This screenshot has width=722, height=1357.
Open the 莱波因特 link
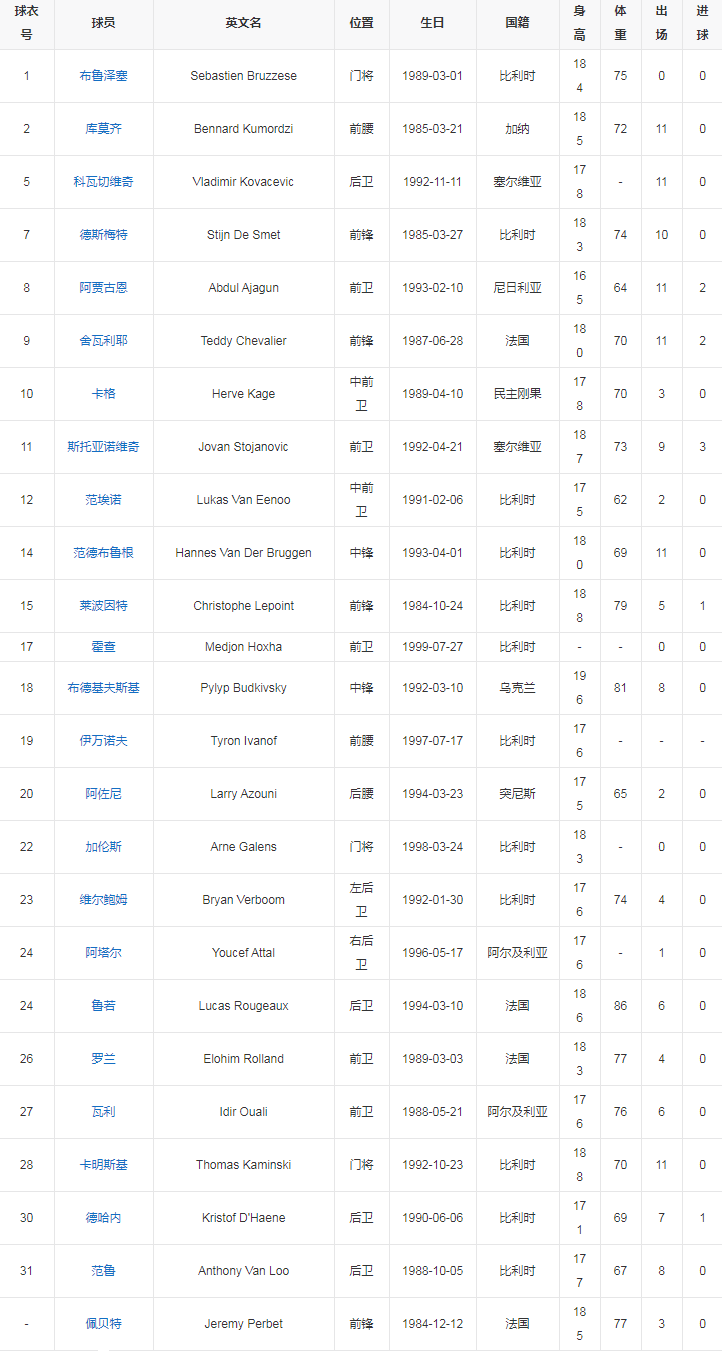click(103, 606)
